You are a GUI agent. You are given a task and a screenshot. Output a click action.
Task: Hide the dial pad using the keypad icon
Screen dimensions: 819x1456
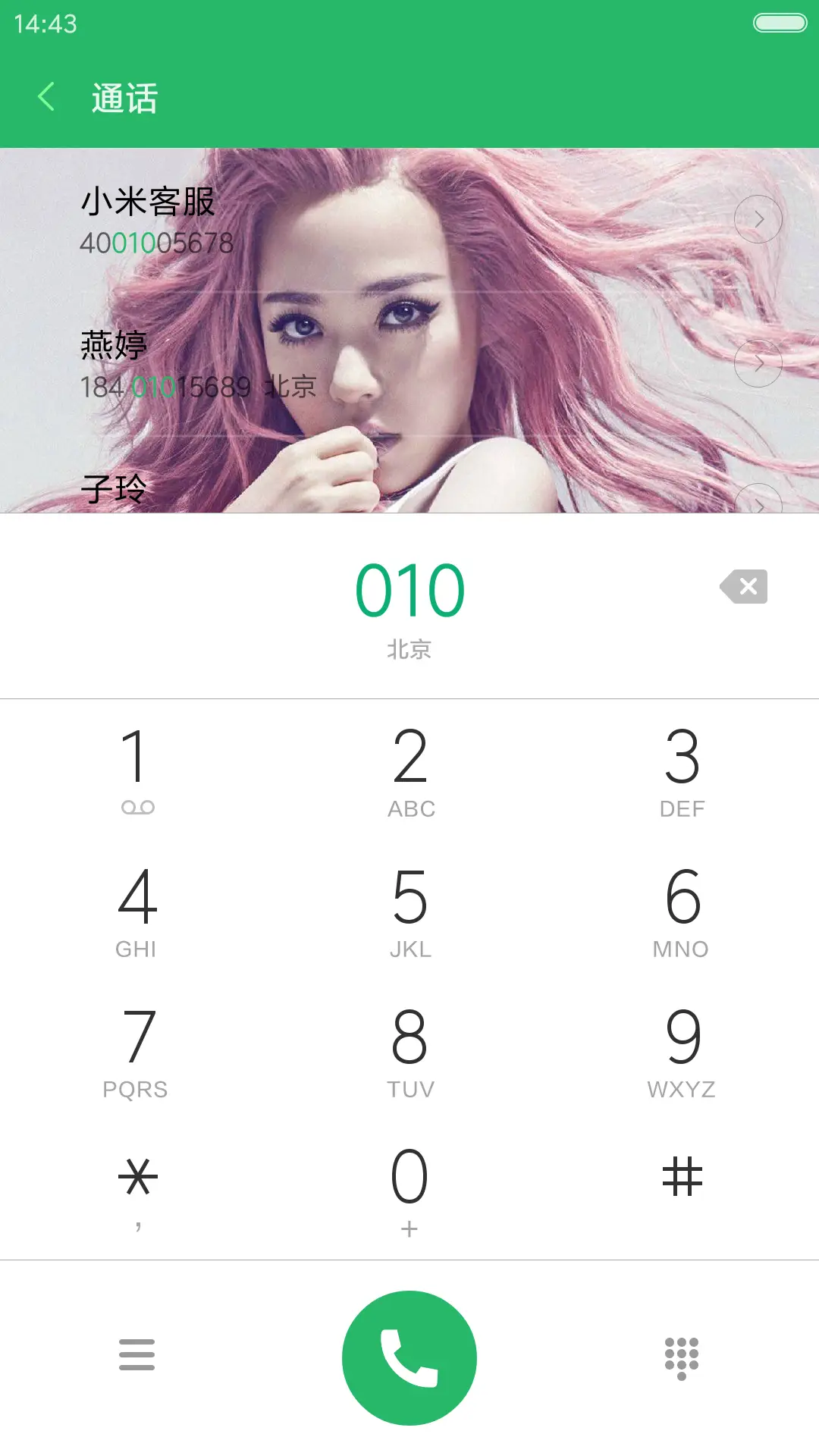point(682,1357)
